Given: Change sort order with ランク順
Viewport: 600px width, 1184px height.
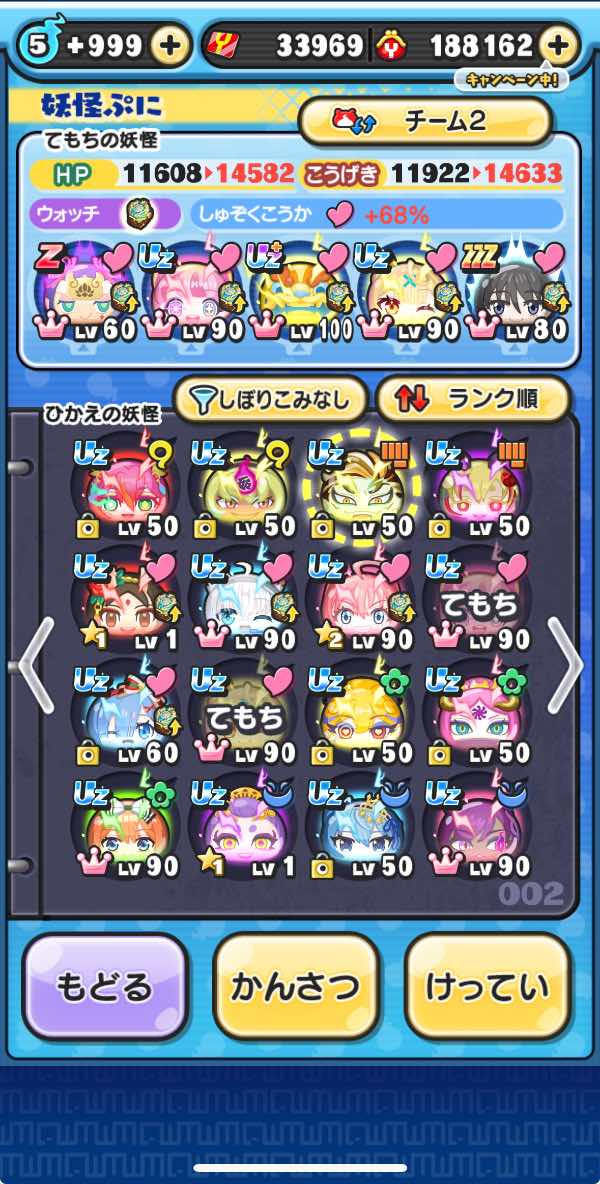Looking at the screenshot, I should [472, 399].
